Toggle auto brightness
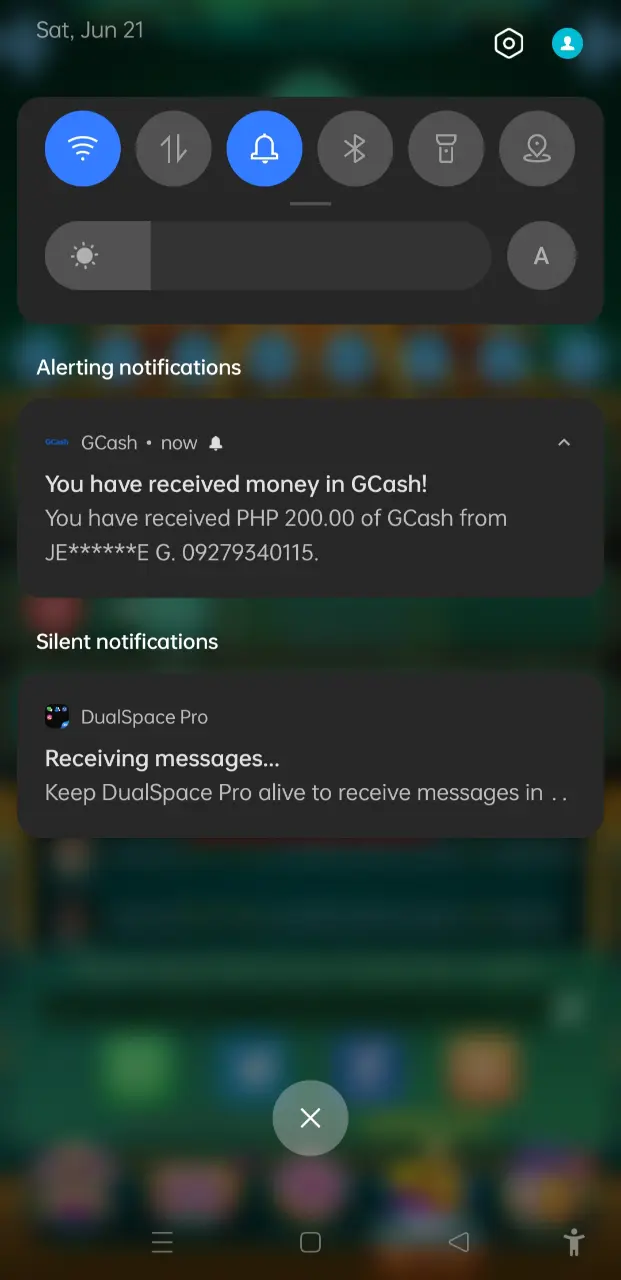621x1280 pixels. click(x=541, y=256)
